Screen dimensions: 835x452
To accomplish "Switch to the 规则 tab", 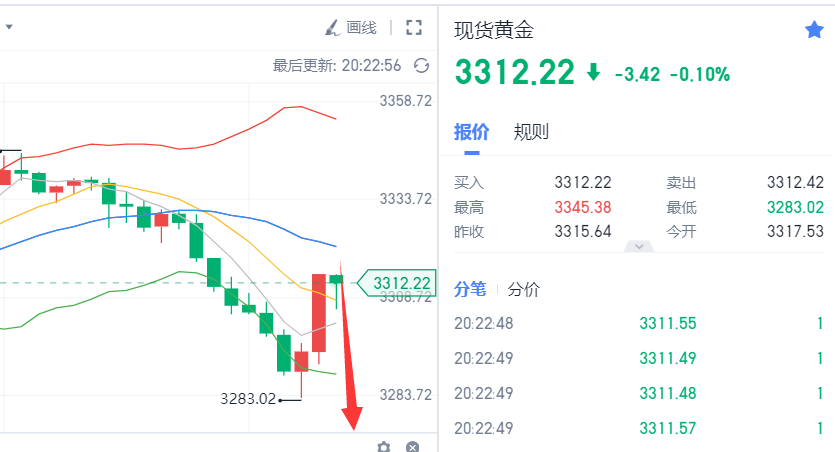I will [531, 132].
